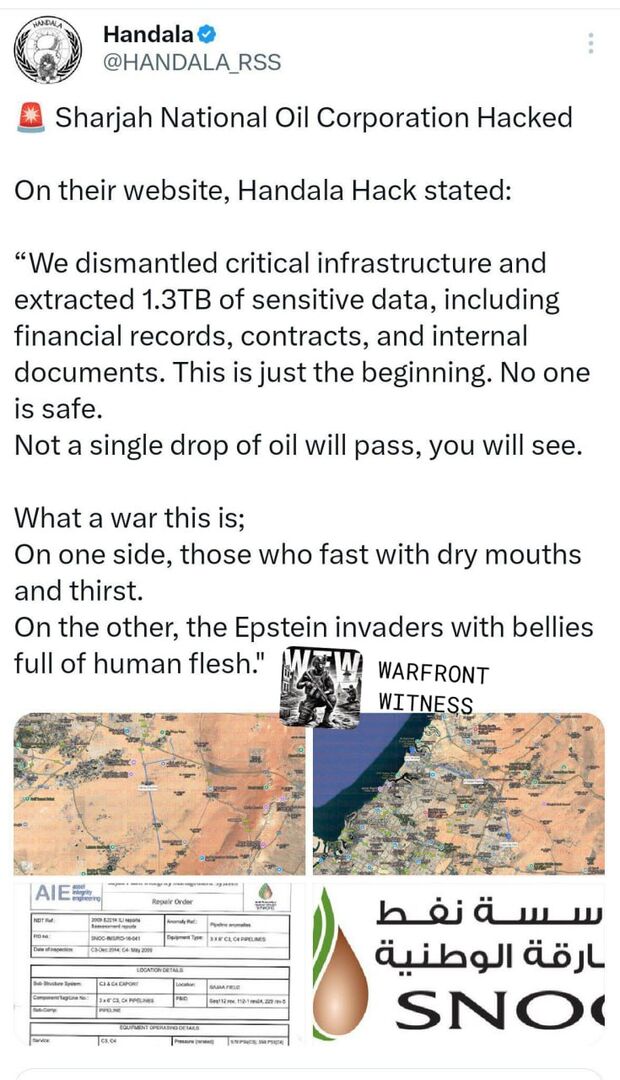Open the @HANDALA_RSS profile handle
This screenshot has width=620, height=1080.
click(192, 63)
